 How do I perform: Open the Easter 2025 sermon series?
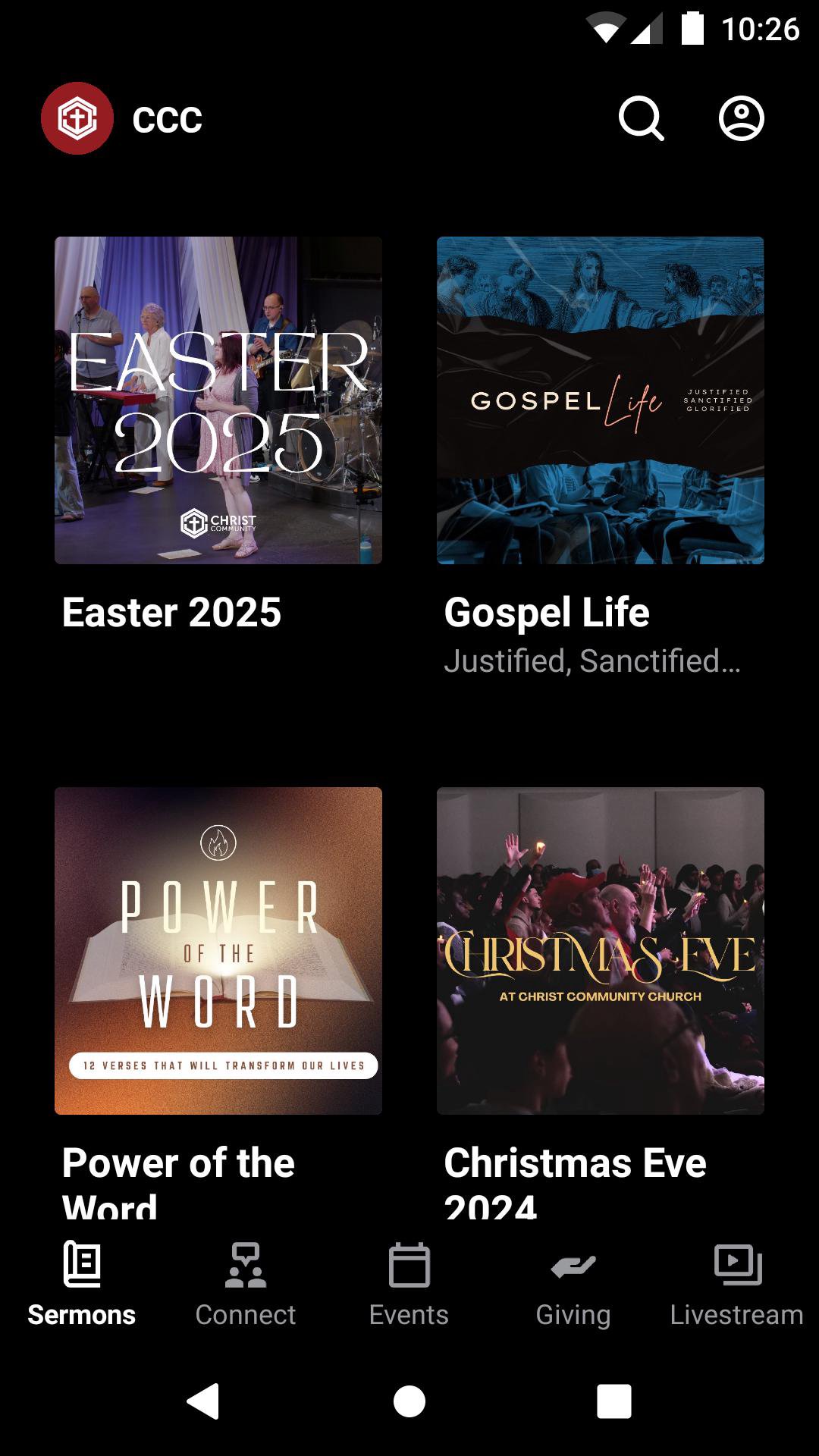pos(218,400)
